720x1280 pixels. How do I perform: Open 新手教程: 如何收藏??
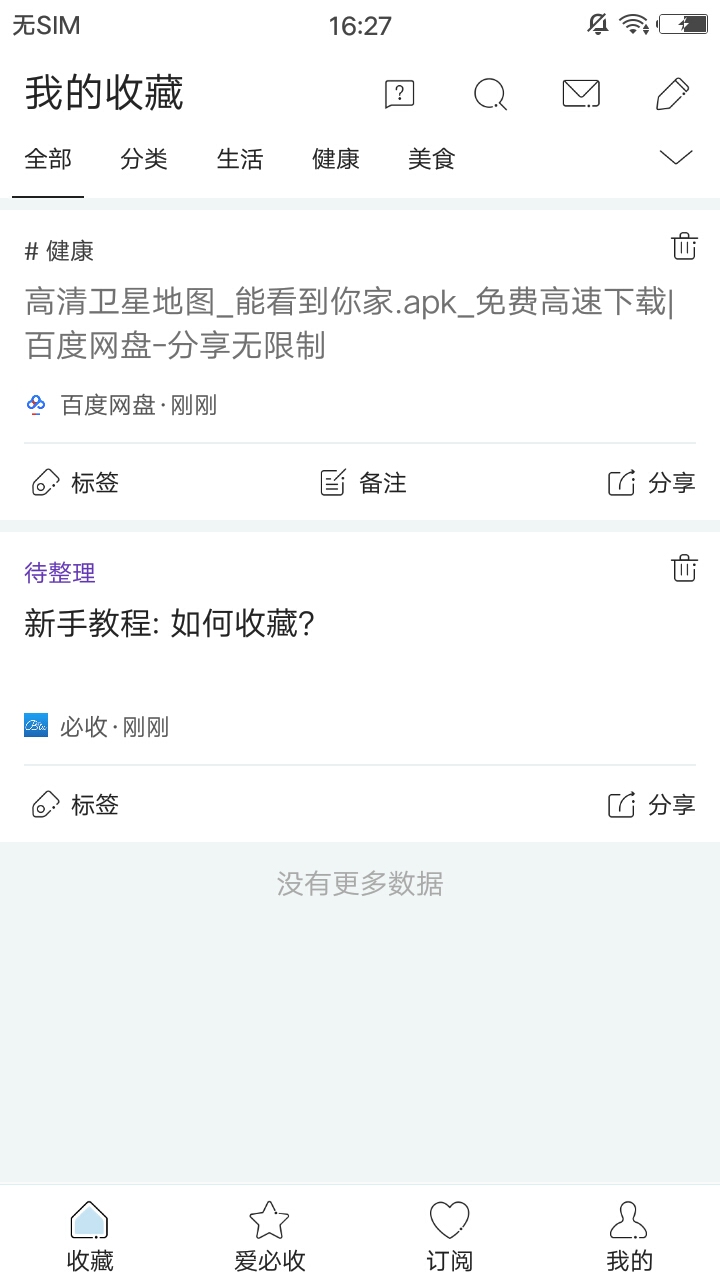click(x=170, y=625)
